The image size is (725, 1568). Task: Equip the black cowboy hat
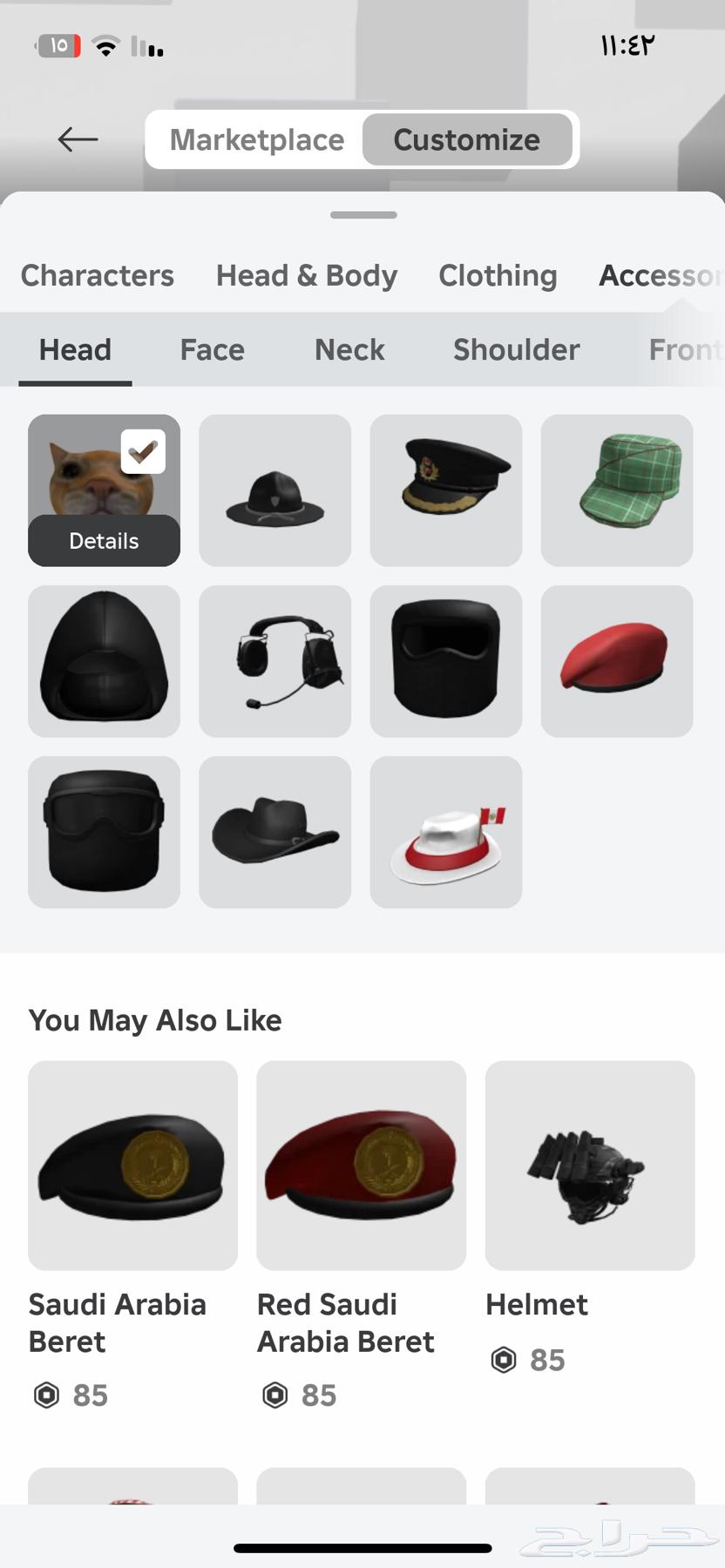coord(275,832)
